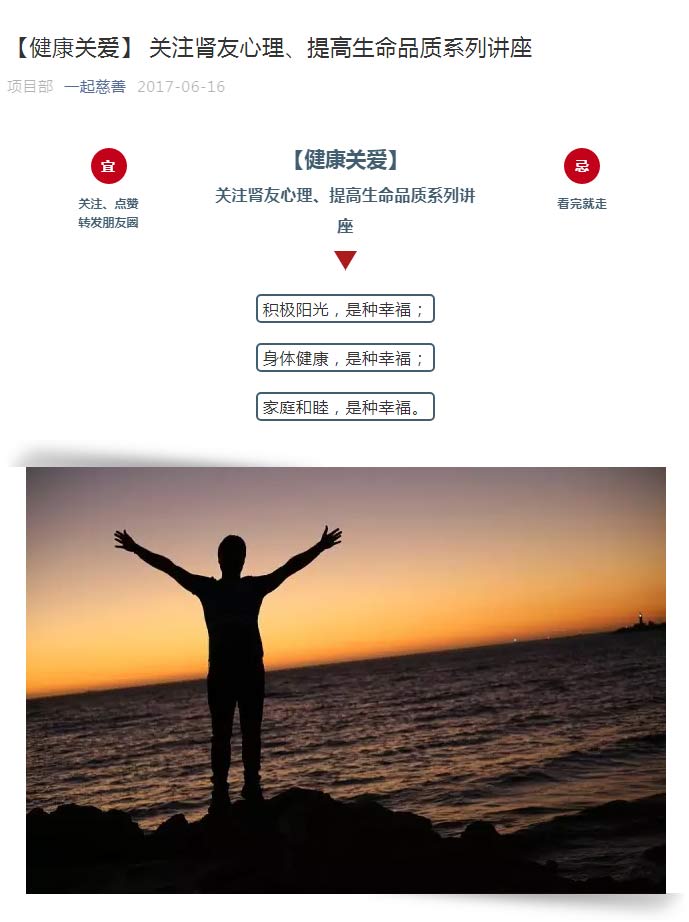Open the sunset silhouette photo
Screen dimensions: 689x922
345,680
